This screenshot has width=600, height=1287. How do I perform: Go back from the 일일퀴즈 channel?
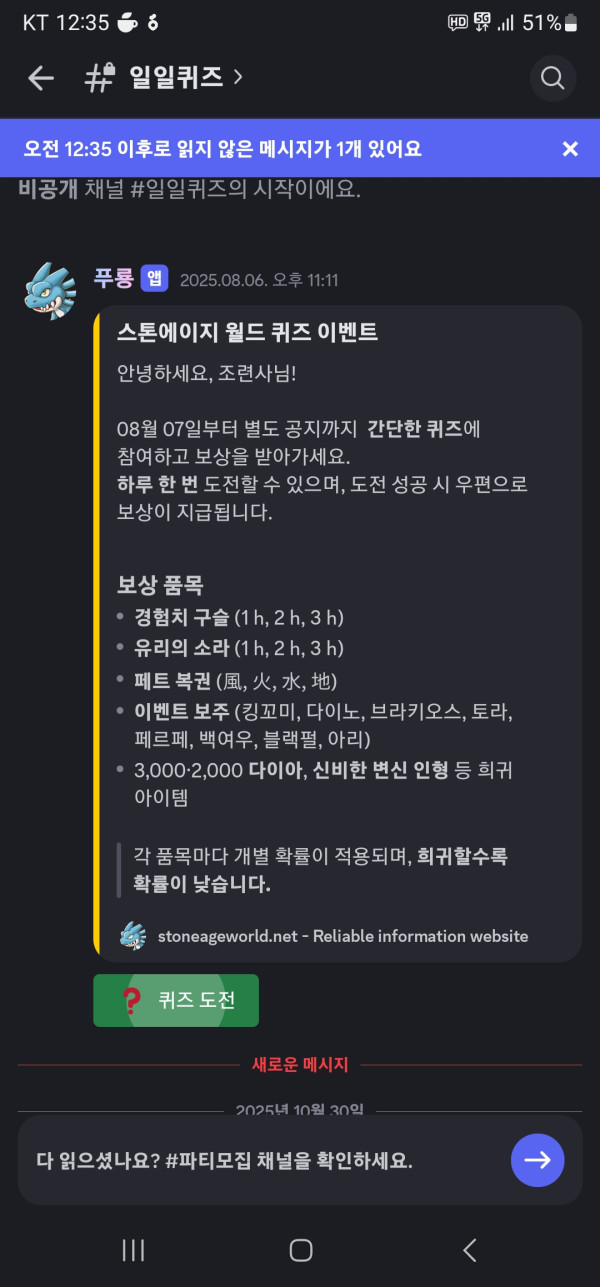pos(40,78)
